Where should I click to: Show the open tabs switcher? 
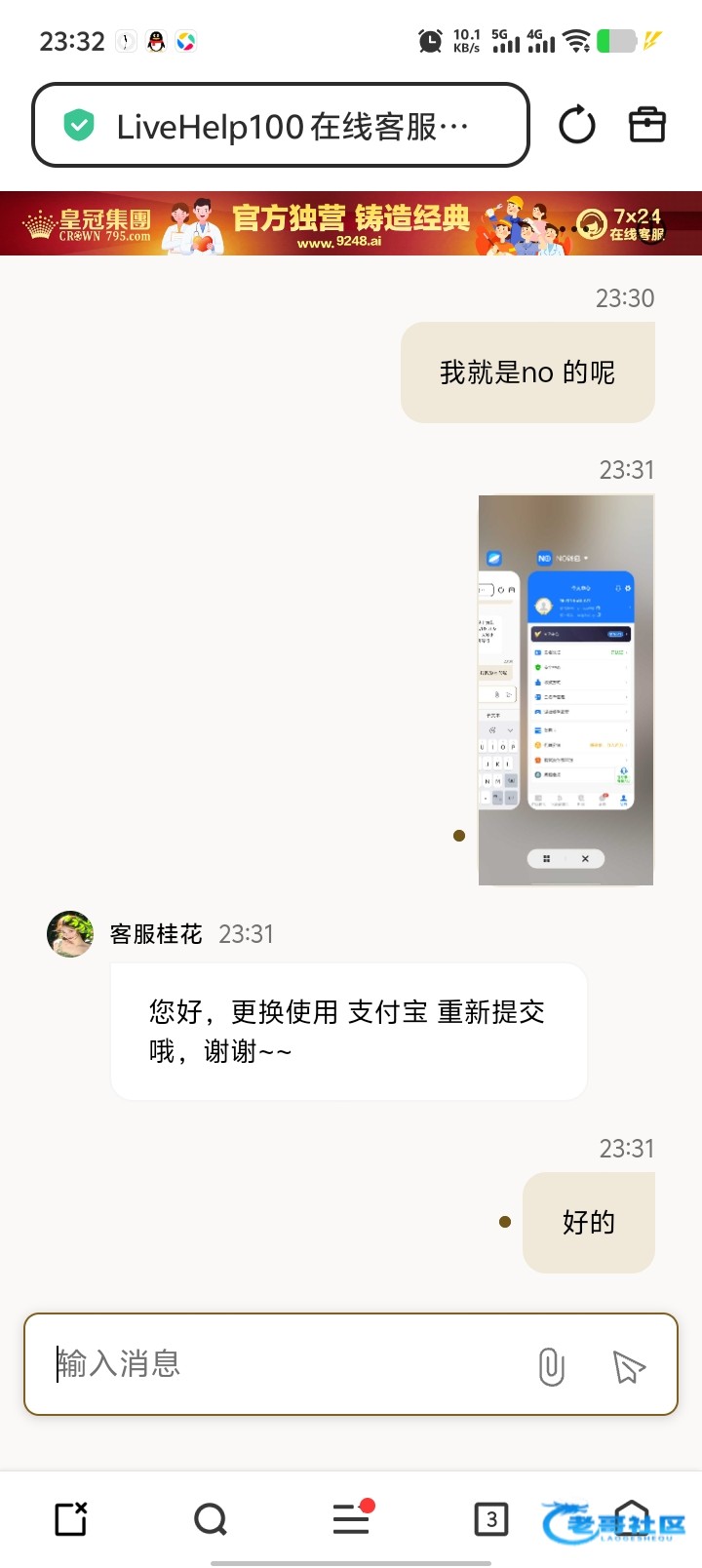click(491, 1518)
